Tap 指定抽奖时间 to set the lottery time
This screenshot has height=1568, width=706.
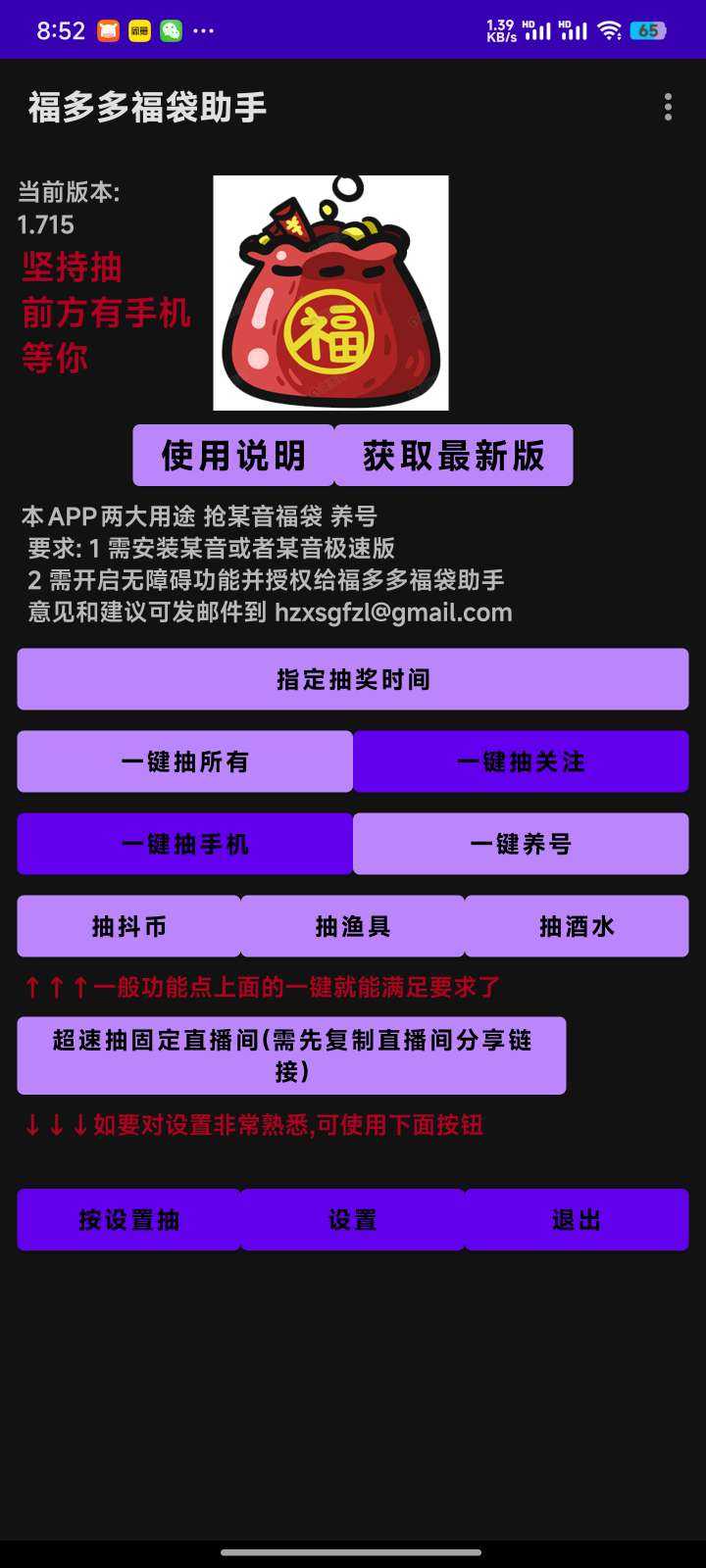pos(353,679)
